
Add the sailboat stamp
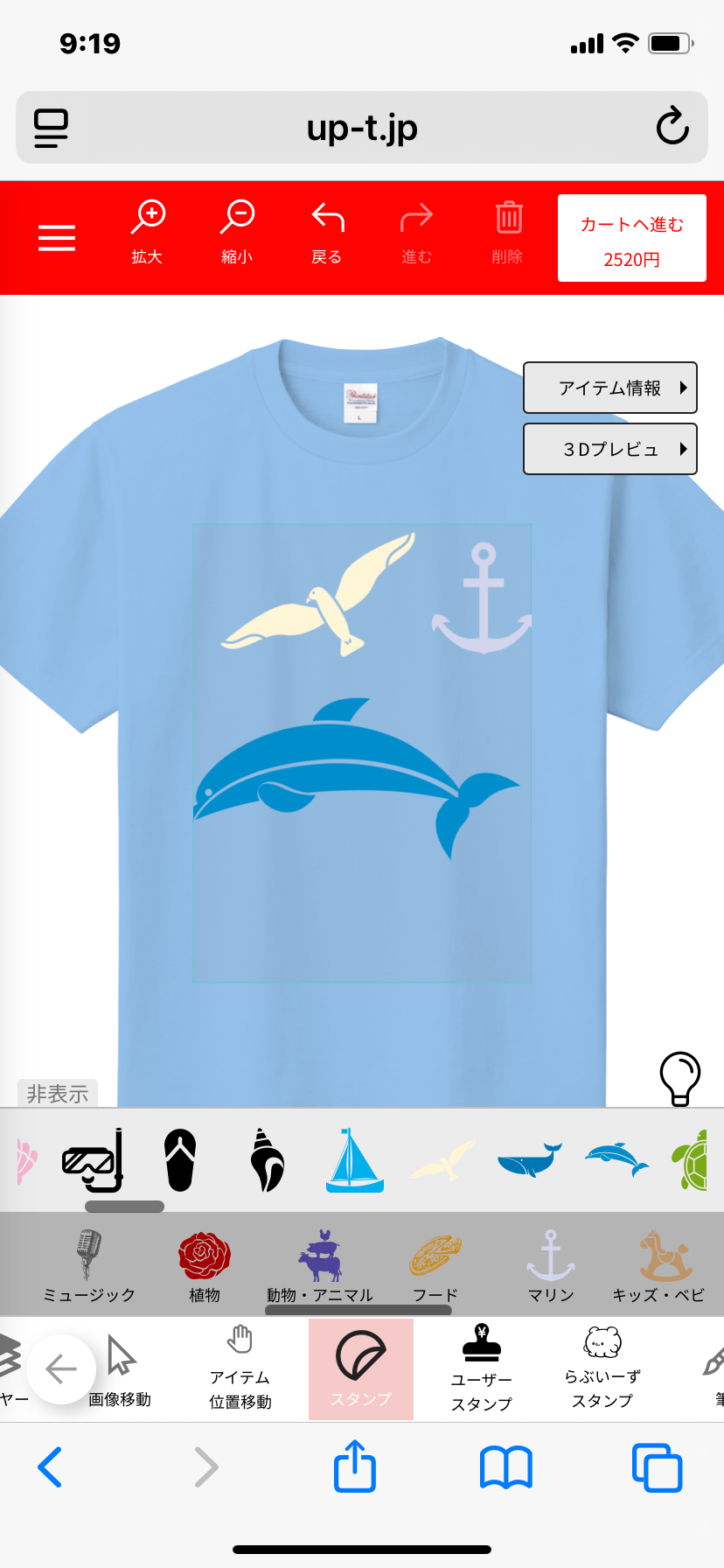tap(354, 1160)
